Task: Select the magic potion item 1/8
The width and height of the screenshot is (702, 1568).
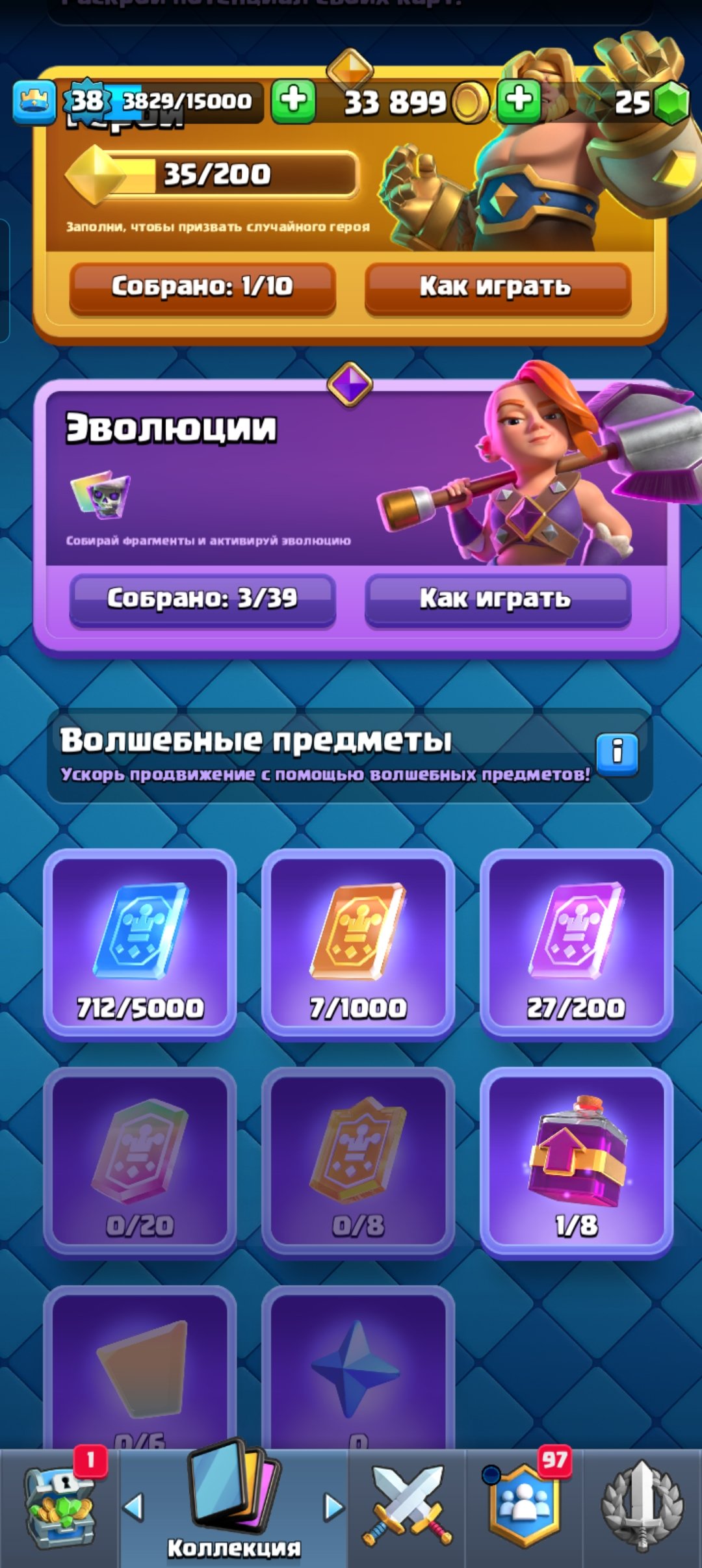Action: [x=576, y=1162]
